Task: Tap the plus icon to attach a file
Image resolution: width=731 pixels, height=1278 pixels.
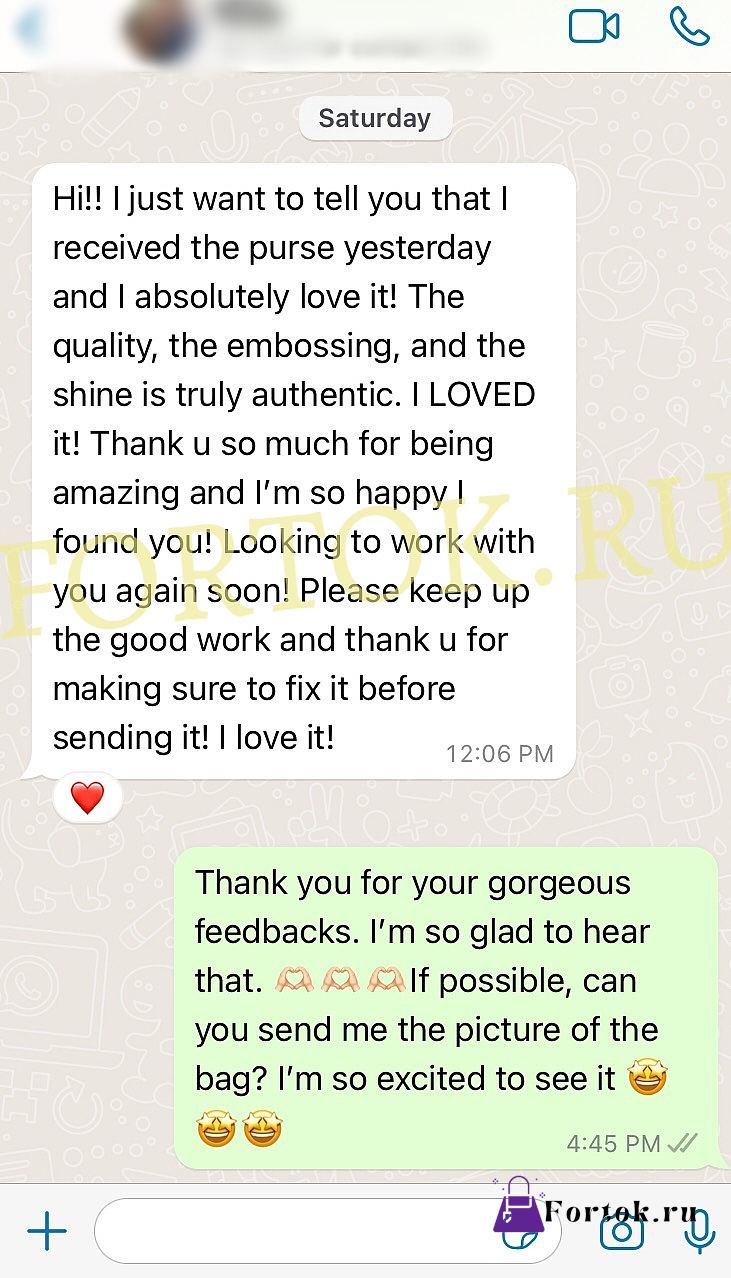Action: click(x=47, y=1231)
